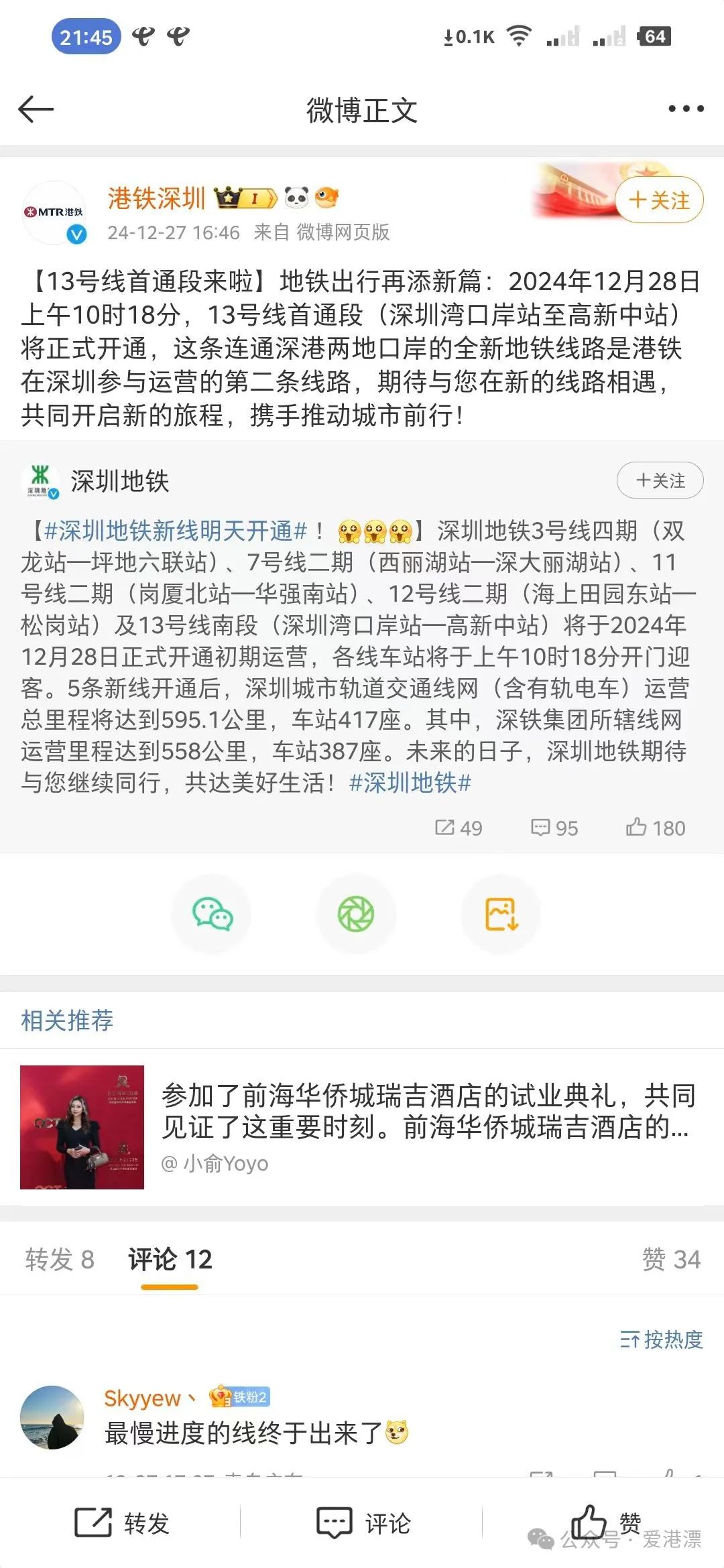View the 49 reposts of the original post

coord(459,828)
